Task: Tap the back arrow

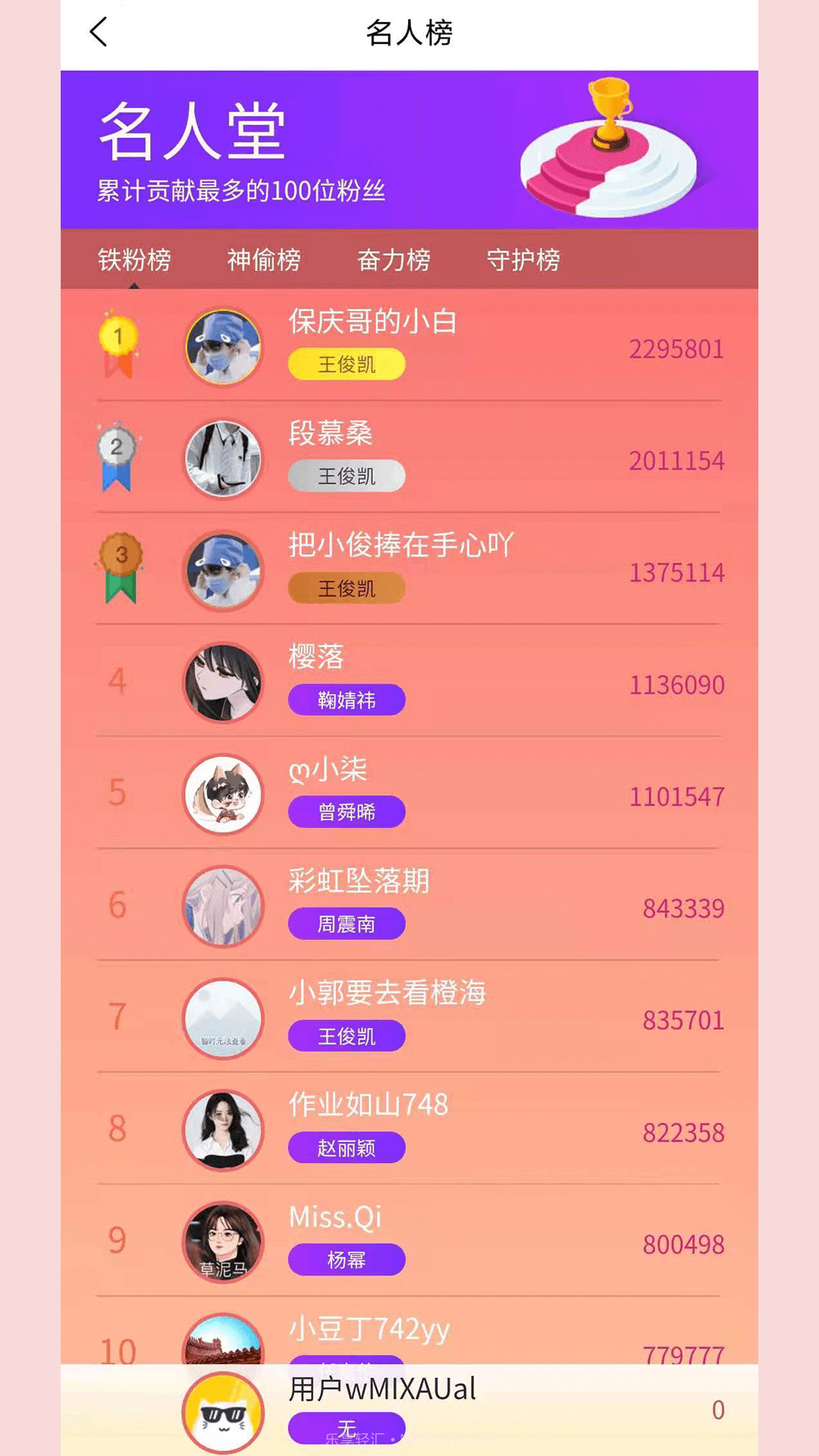Action: pos(99,33)
